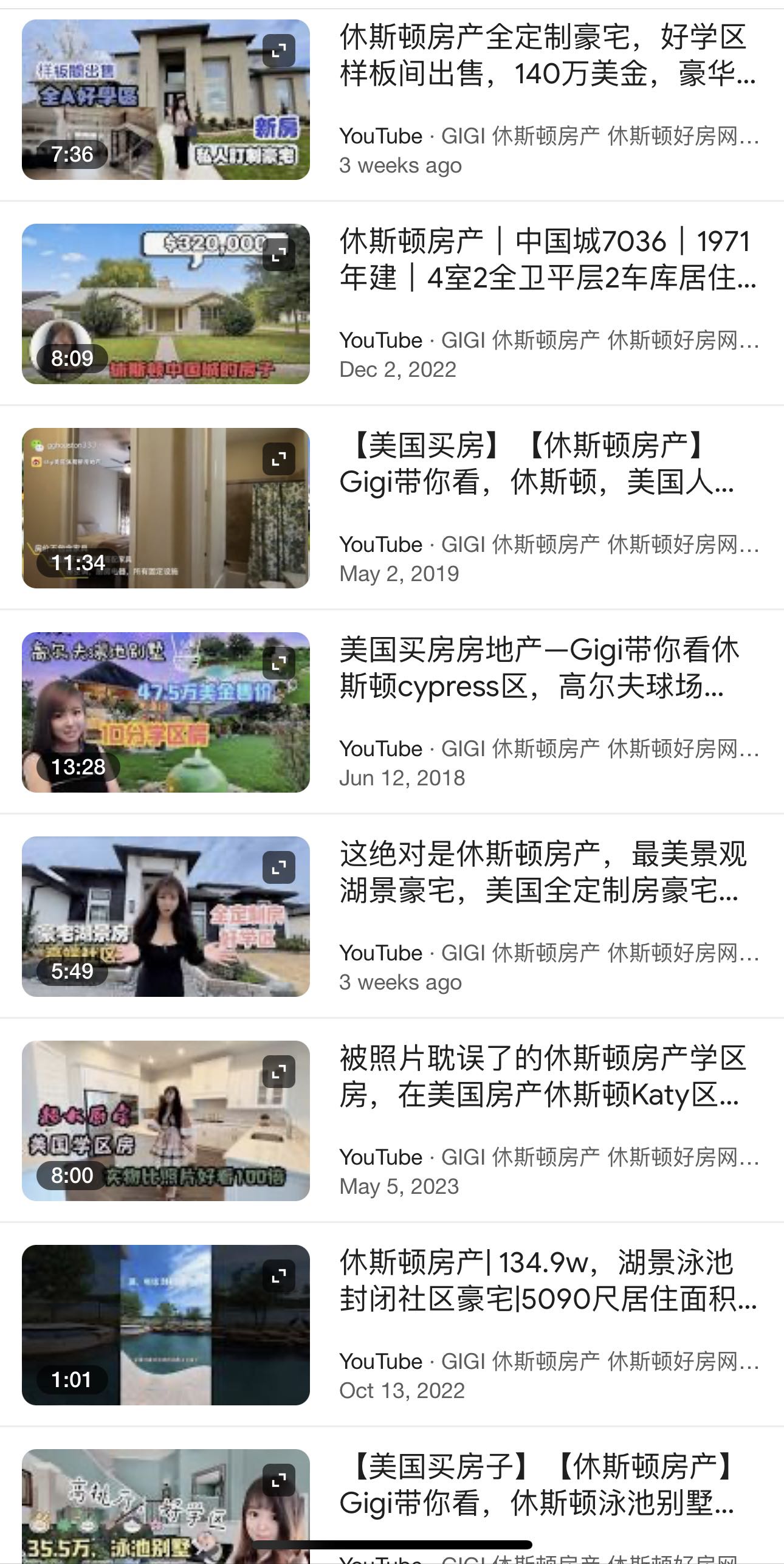Expand preview on the 5:49 lake-view mansion video
The width and height of the screenshot is (784, 1564).
pos(279,867)
